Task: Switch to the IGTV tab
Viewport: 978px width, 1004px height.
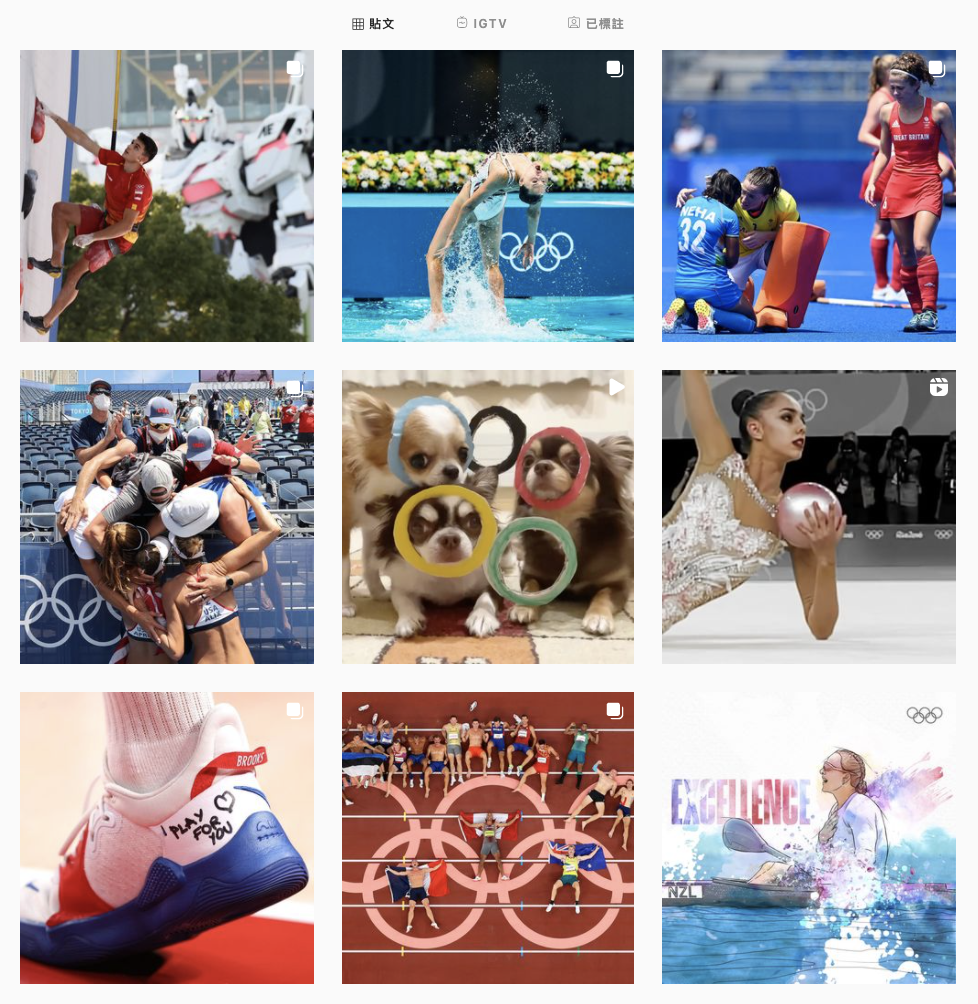Action: pyautogui.click(x=481, y=23)
